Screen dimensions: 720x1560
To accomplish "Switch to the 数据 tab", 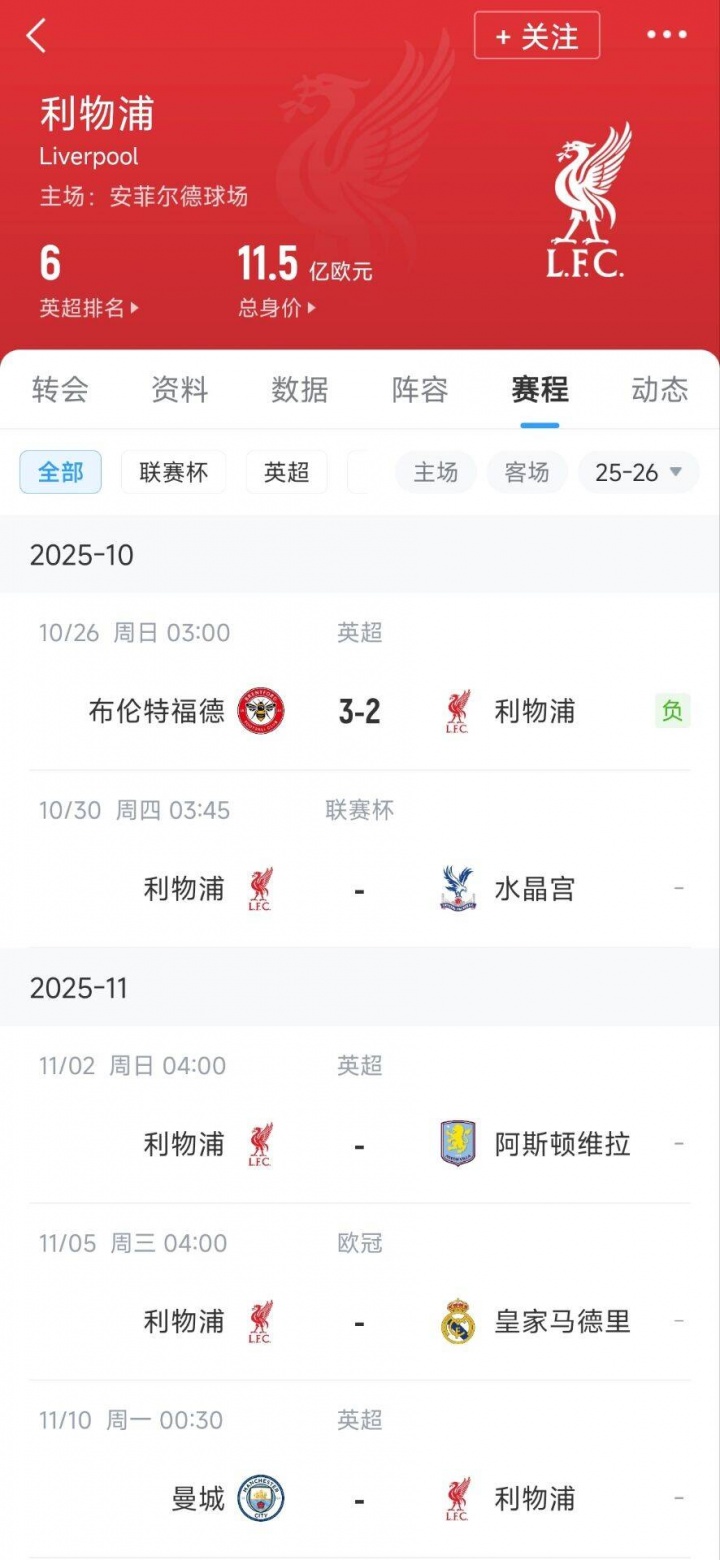I will pos(300,389).
